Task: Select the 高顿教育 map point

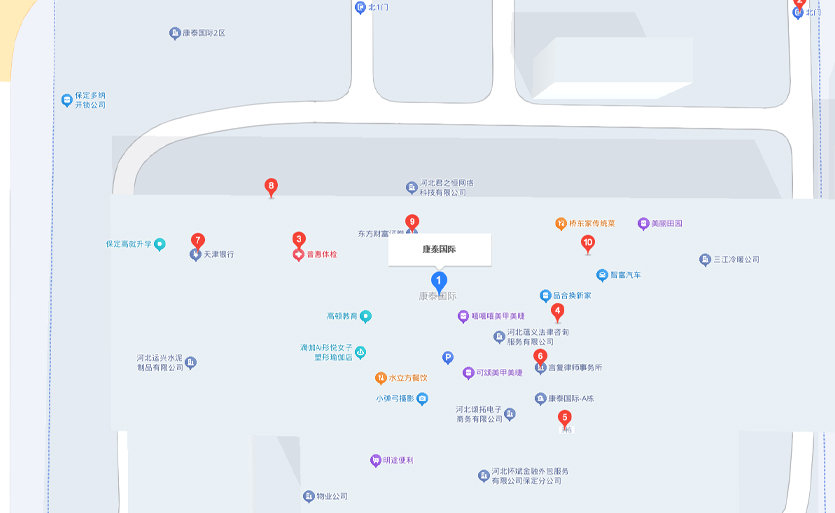Action: (366, 316)
